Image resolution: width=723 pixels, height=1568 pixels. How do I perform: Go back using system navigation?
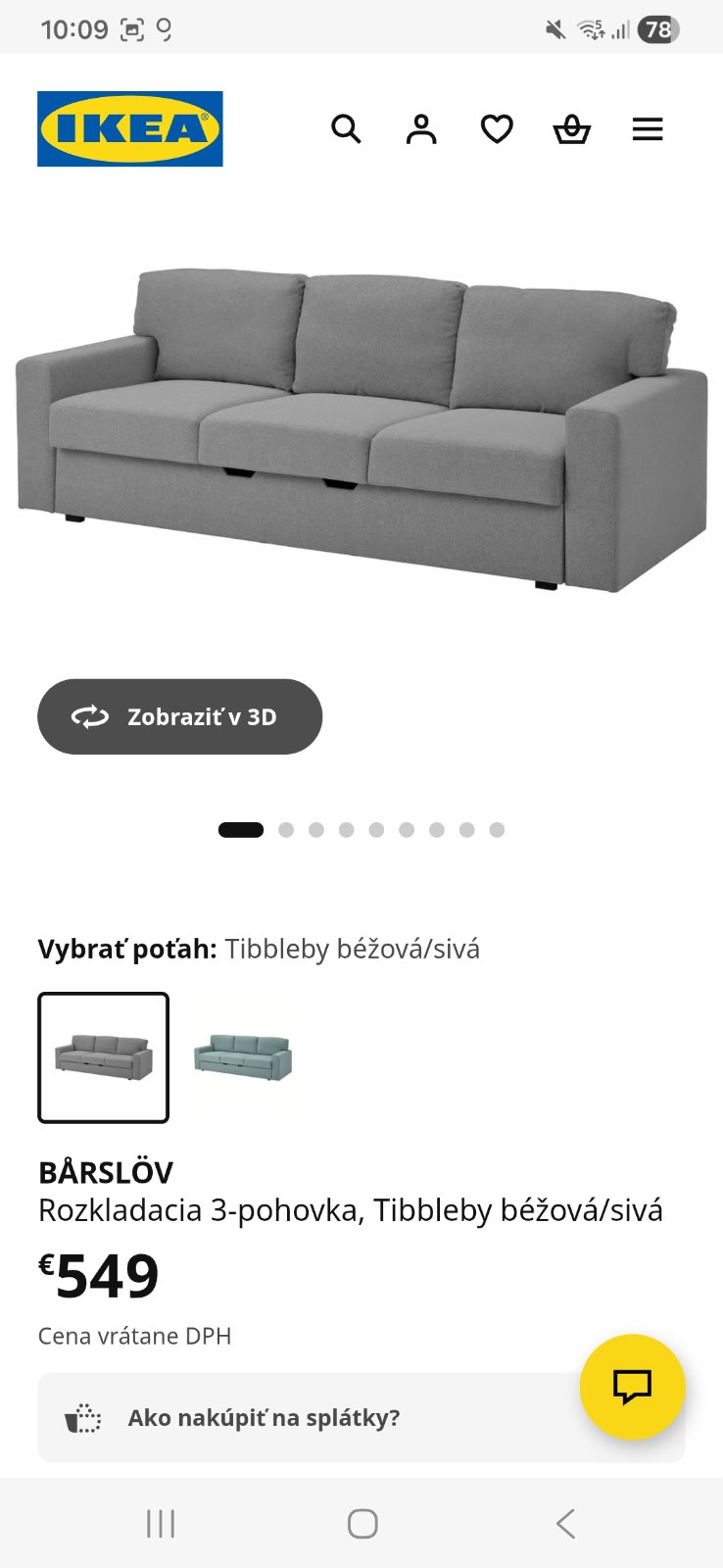565,1523
